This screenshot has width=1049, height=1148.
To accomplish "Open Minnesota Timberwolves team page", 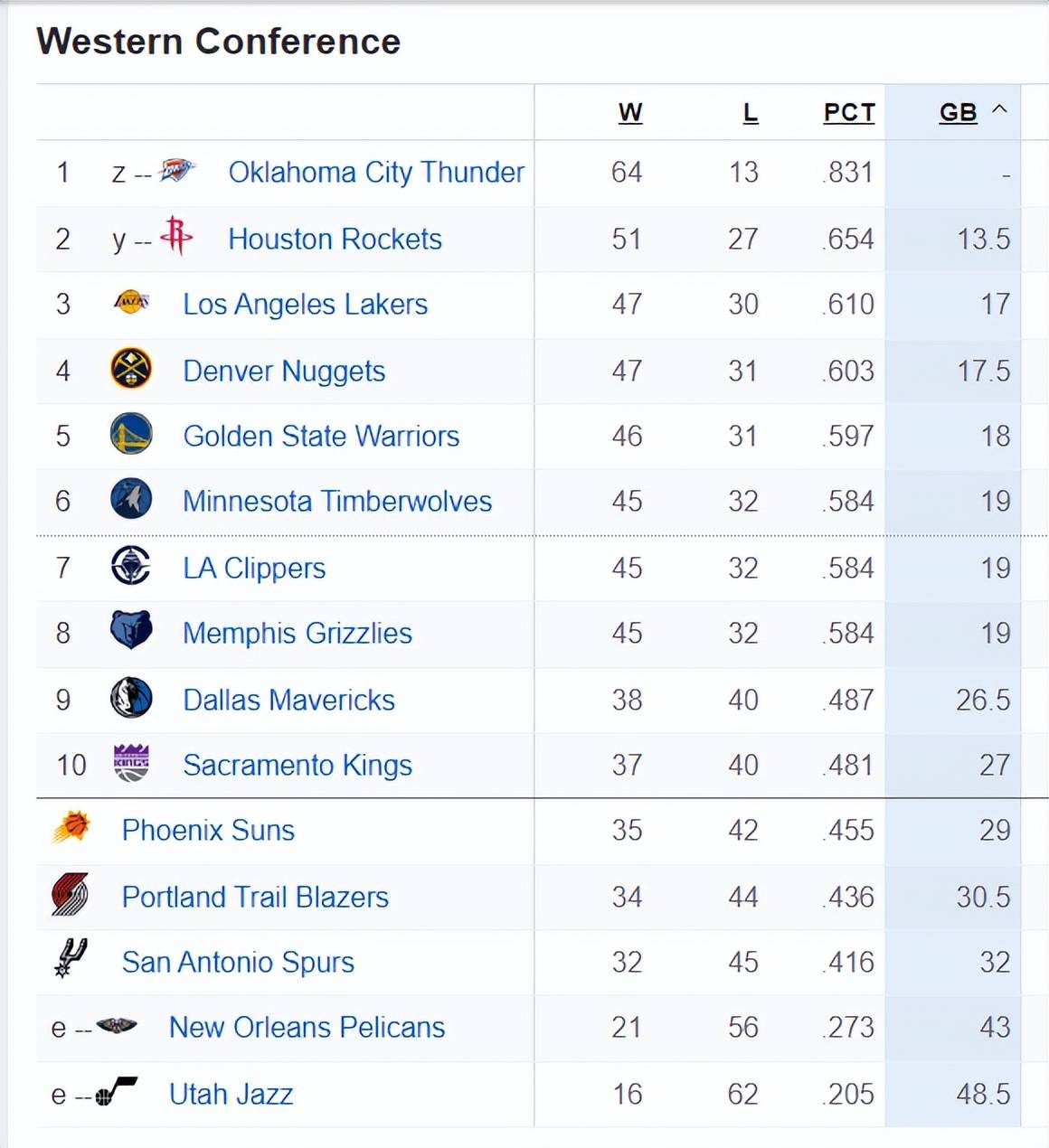I will [x=337, y=501].
